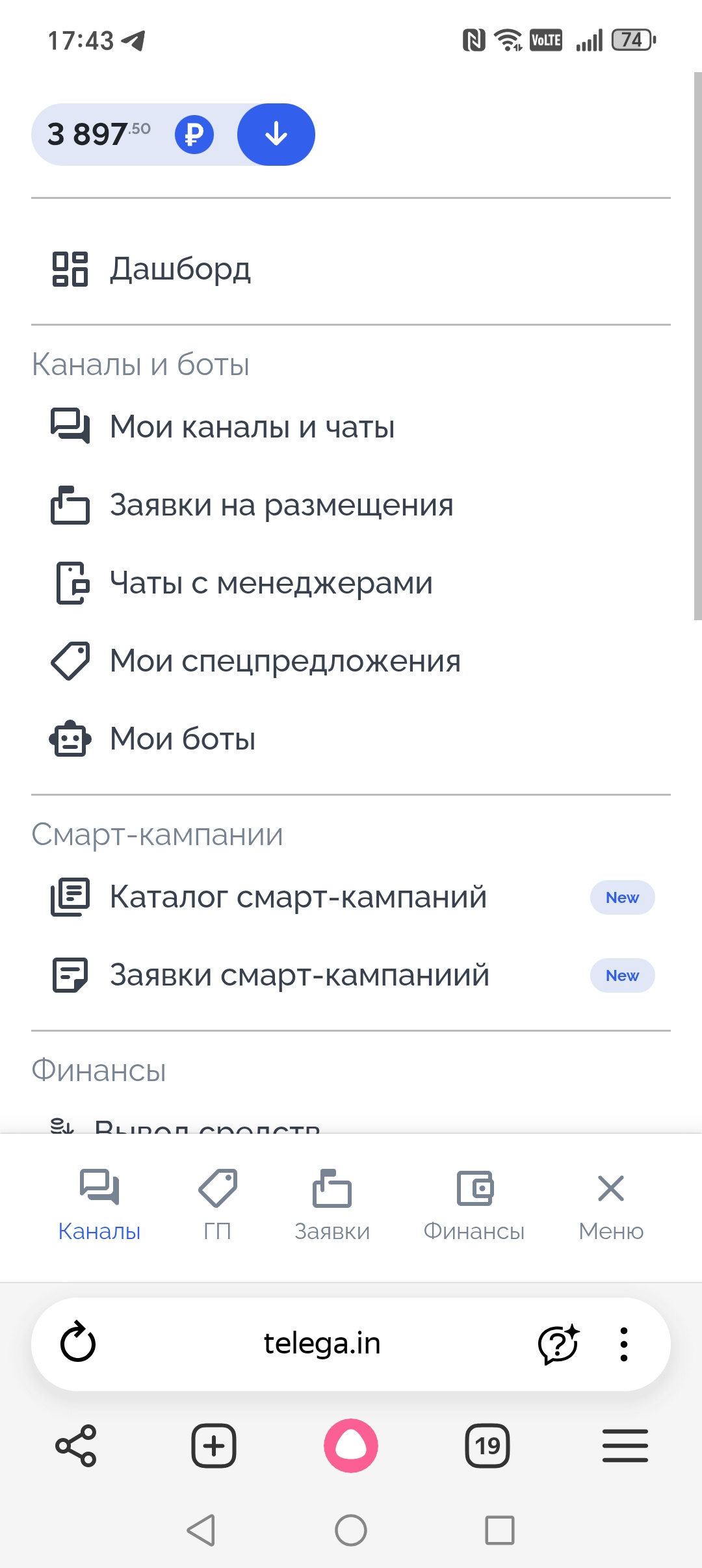Open Заявки смарт-кампаниий
This screenshot has height=1568, width=702.
[x=299, y=975]
